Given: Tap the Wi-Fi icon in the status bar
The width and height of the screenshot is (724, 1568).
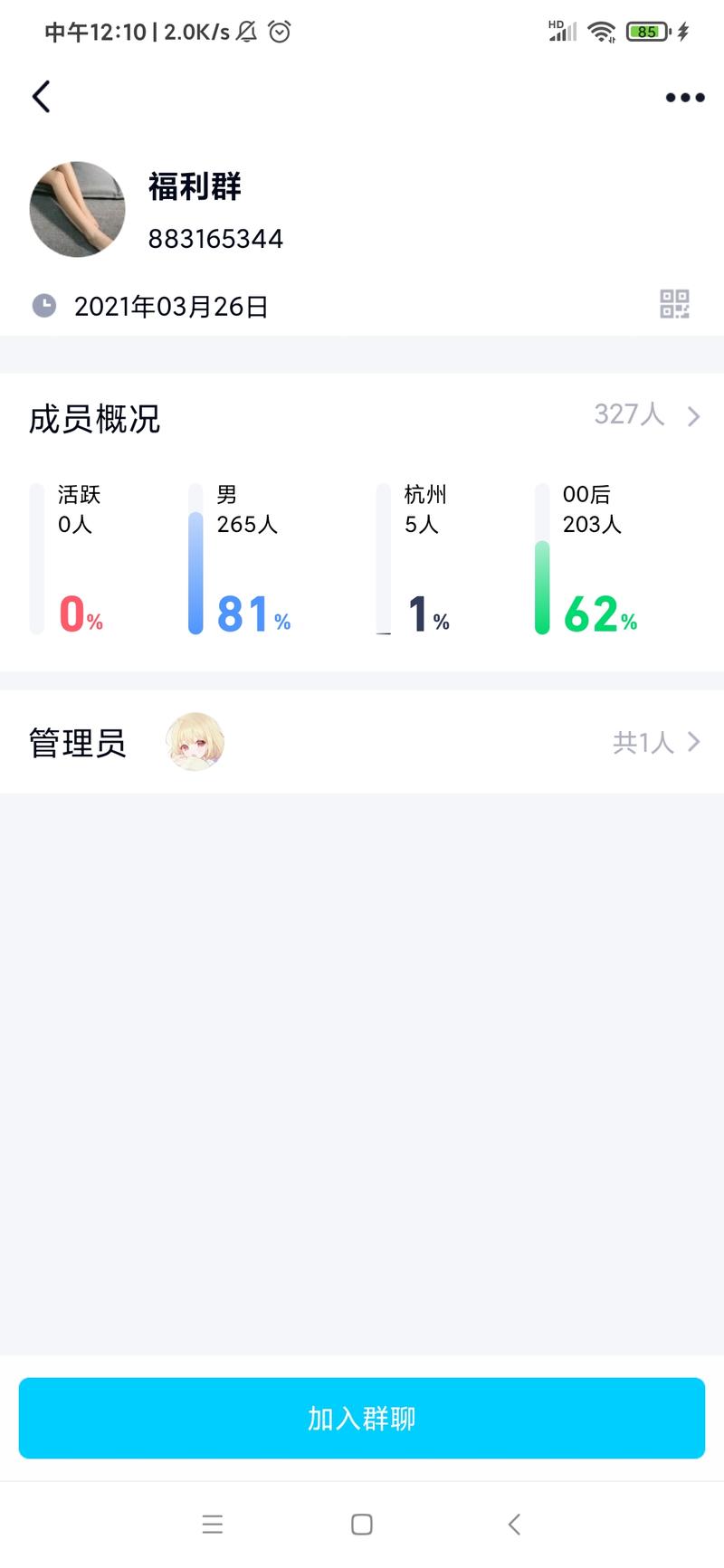Looking at the screenshot, I should coord(603,31).
